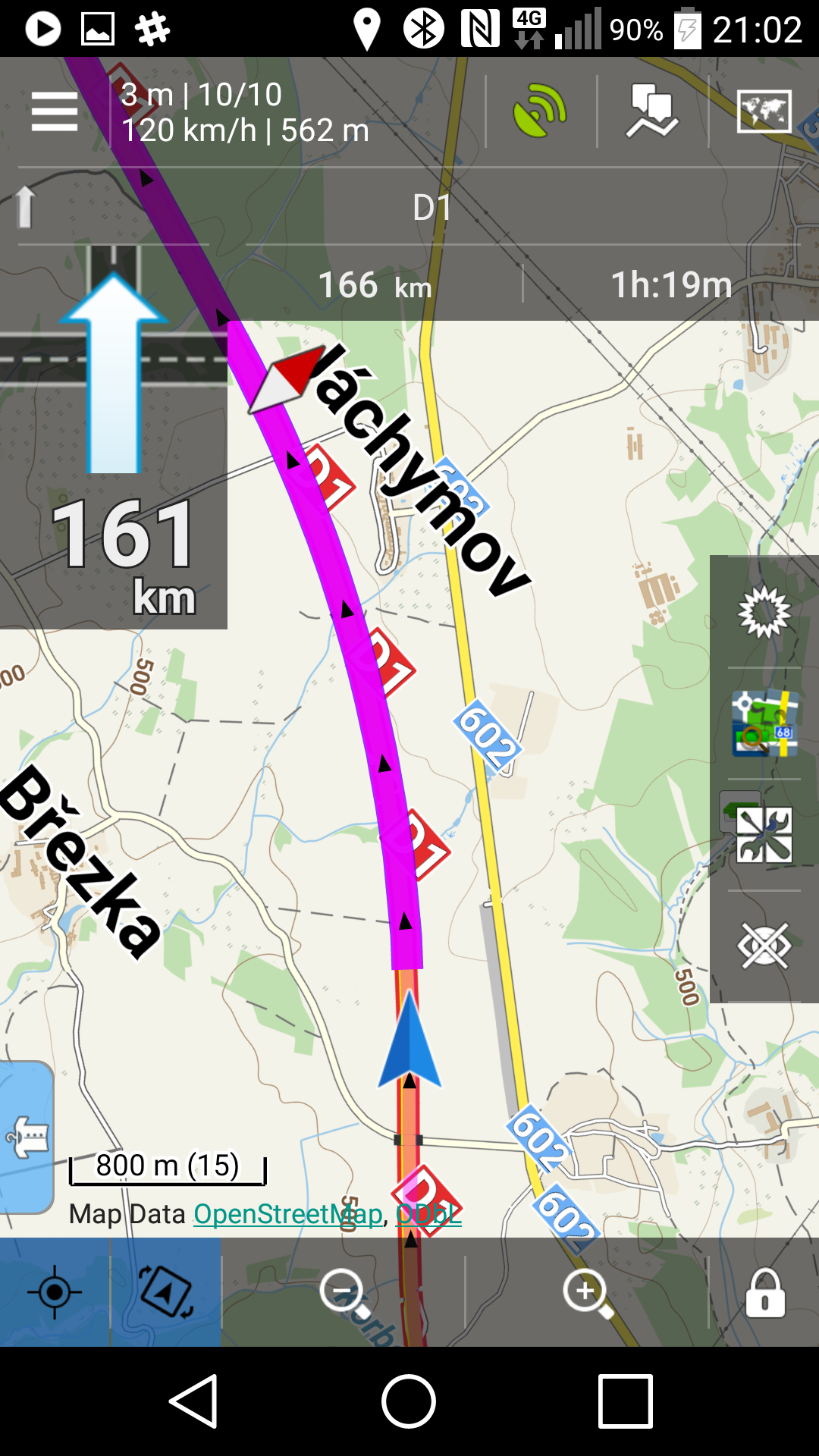Tap the GPS satellite signal icon
Image resolution: width=819 pixels, height=1456 pixels.
click(540, 112)
